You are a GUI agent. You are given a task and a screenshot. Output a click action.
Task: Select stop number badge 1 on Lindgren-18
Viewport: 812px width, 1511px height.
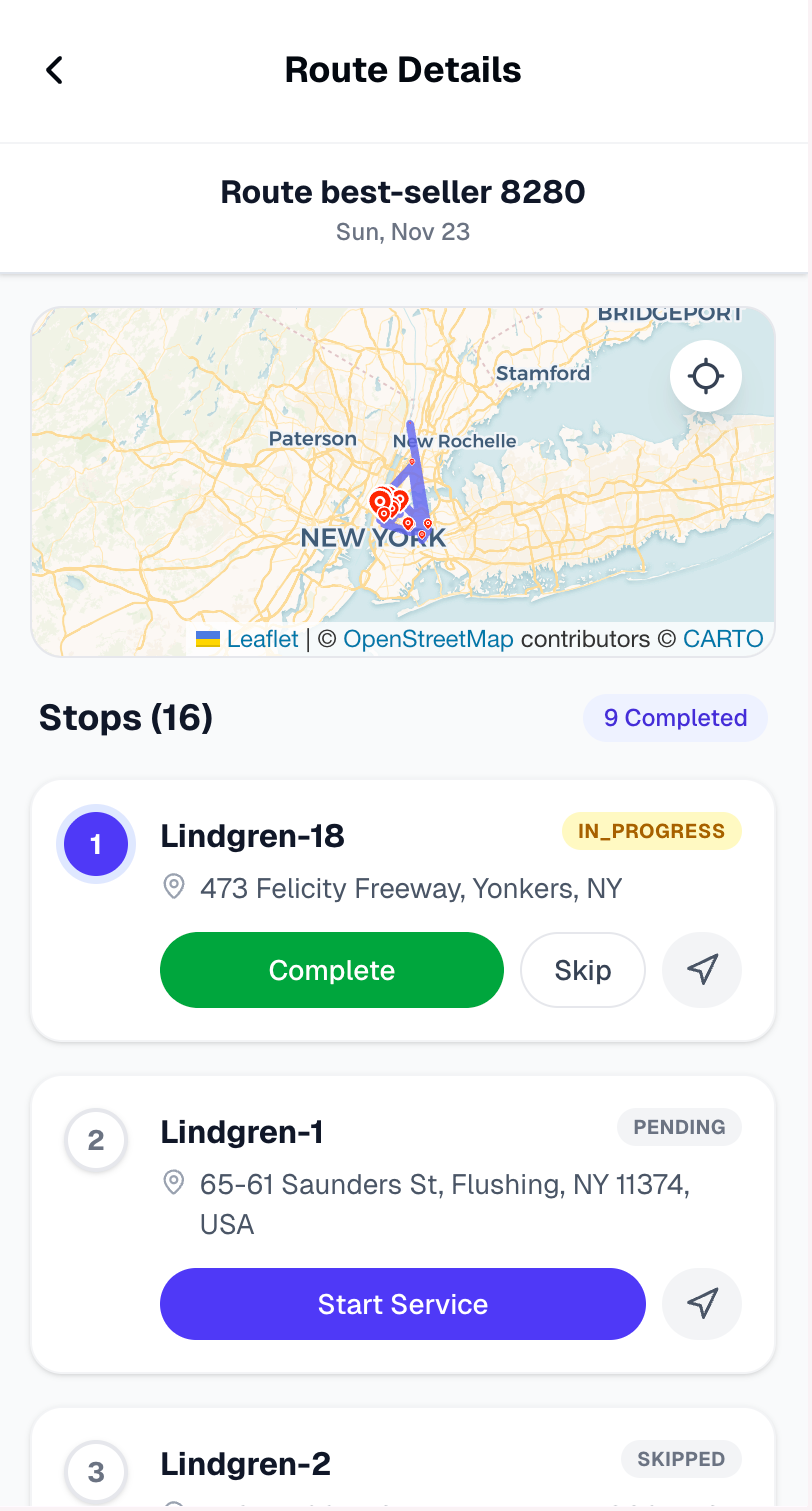coord(96,844)
